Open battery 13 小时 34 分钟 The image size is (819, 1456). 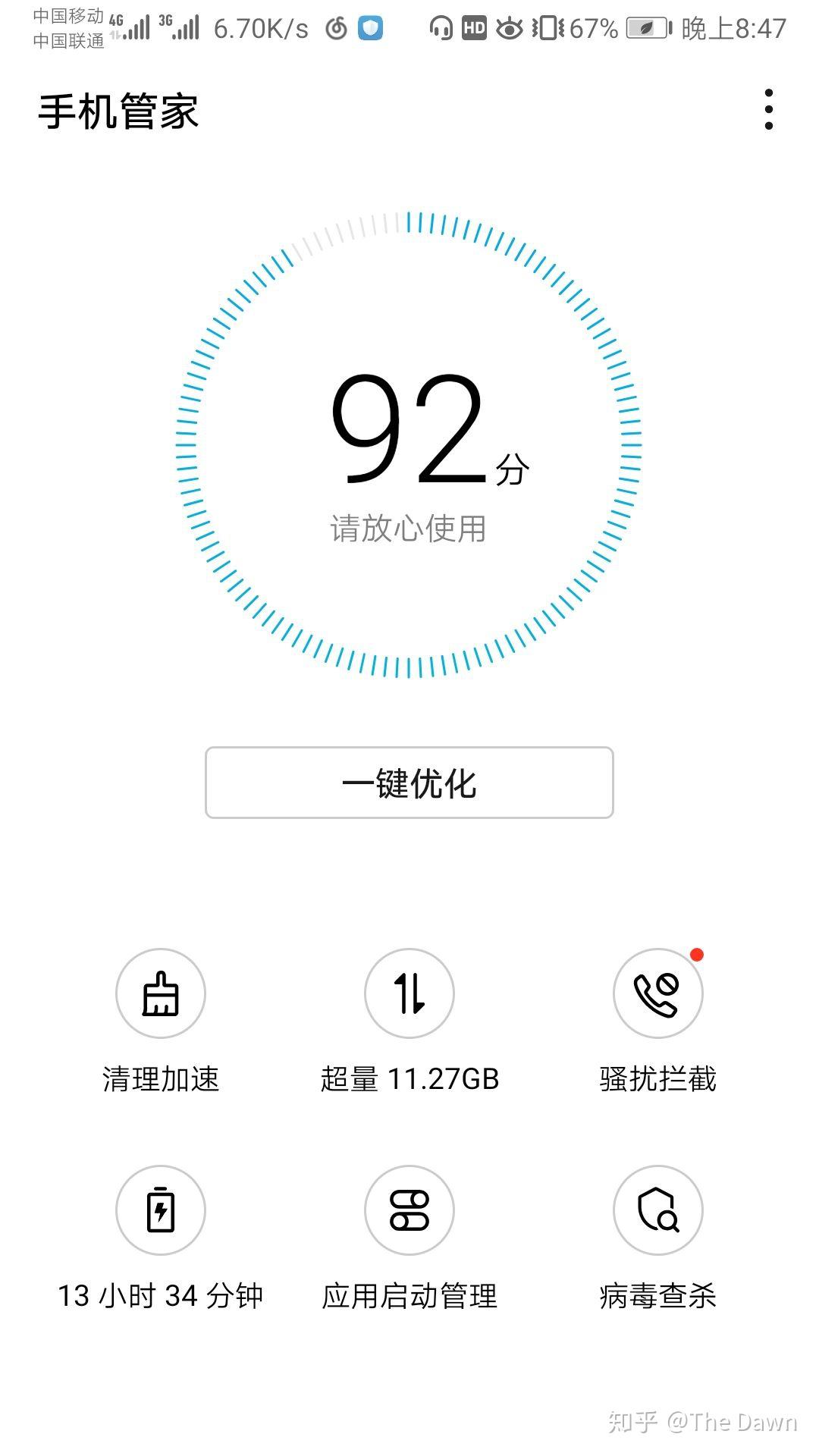(x=161, y=1210)
